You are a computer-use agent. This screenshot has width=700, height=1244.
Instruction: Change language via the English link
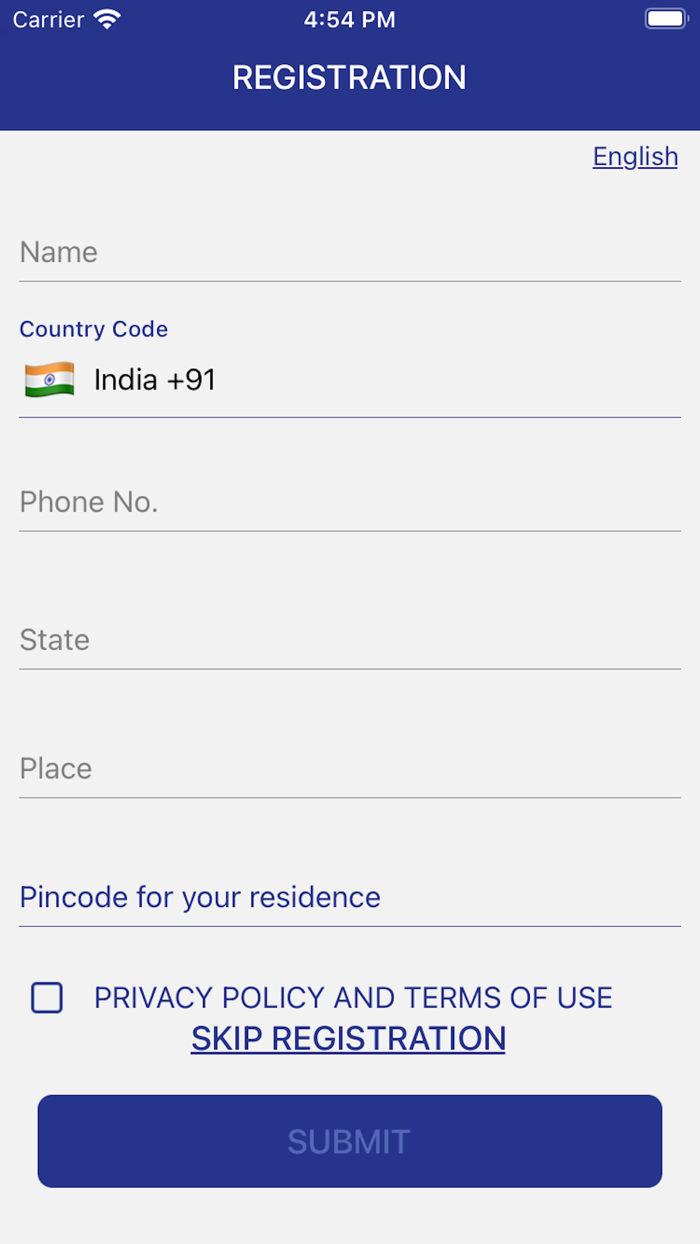click(x=635, y=157)
